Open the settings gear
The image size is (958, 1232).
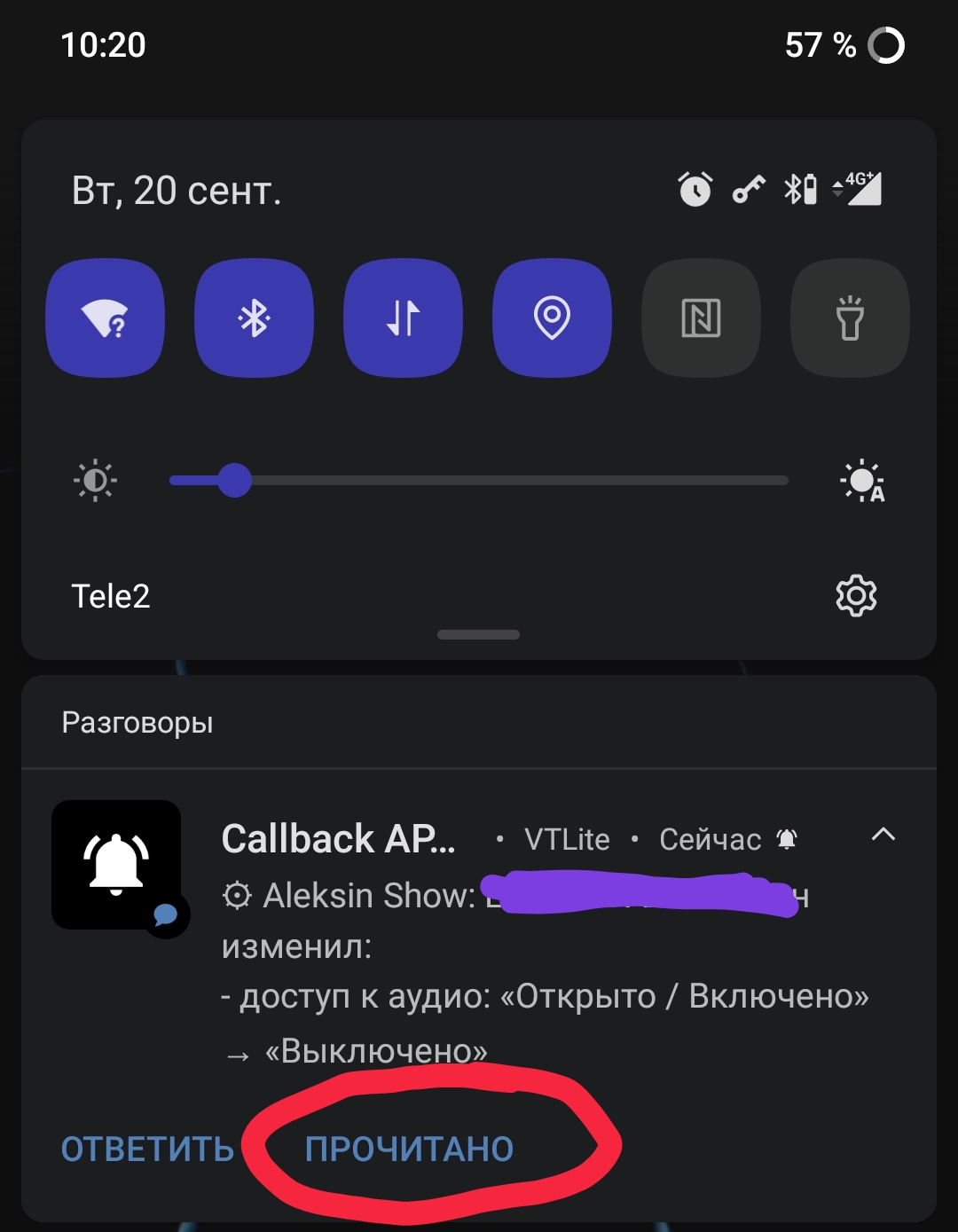856,596
